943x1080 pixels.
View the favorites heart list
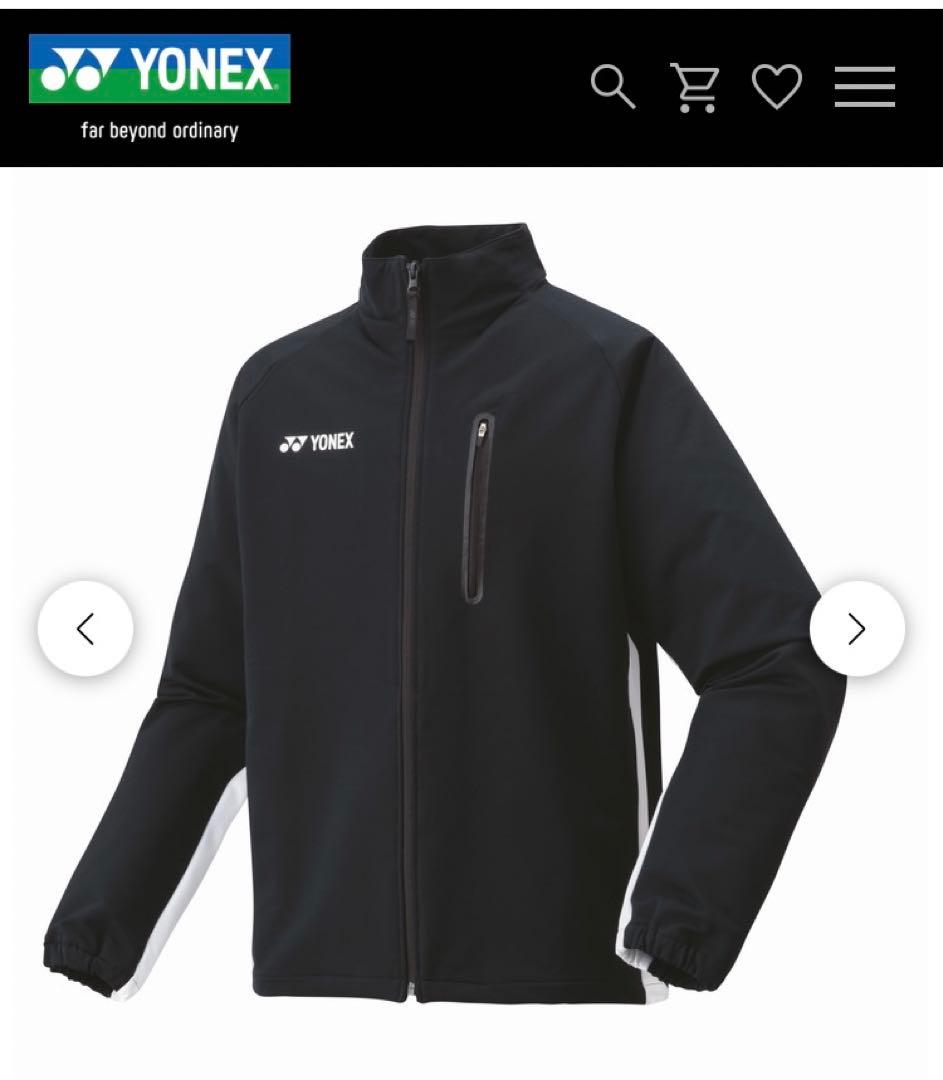777,87
